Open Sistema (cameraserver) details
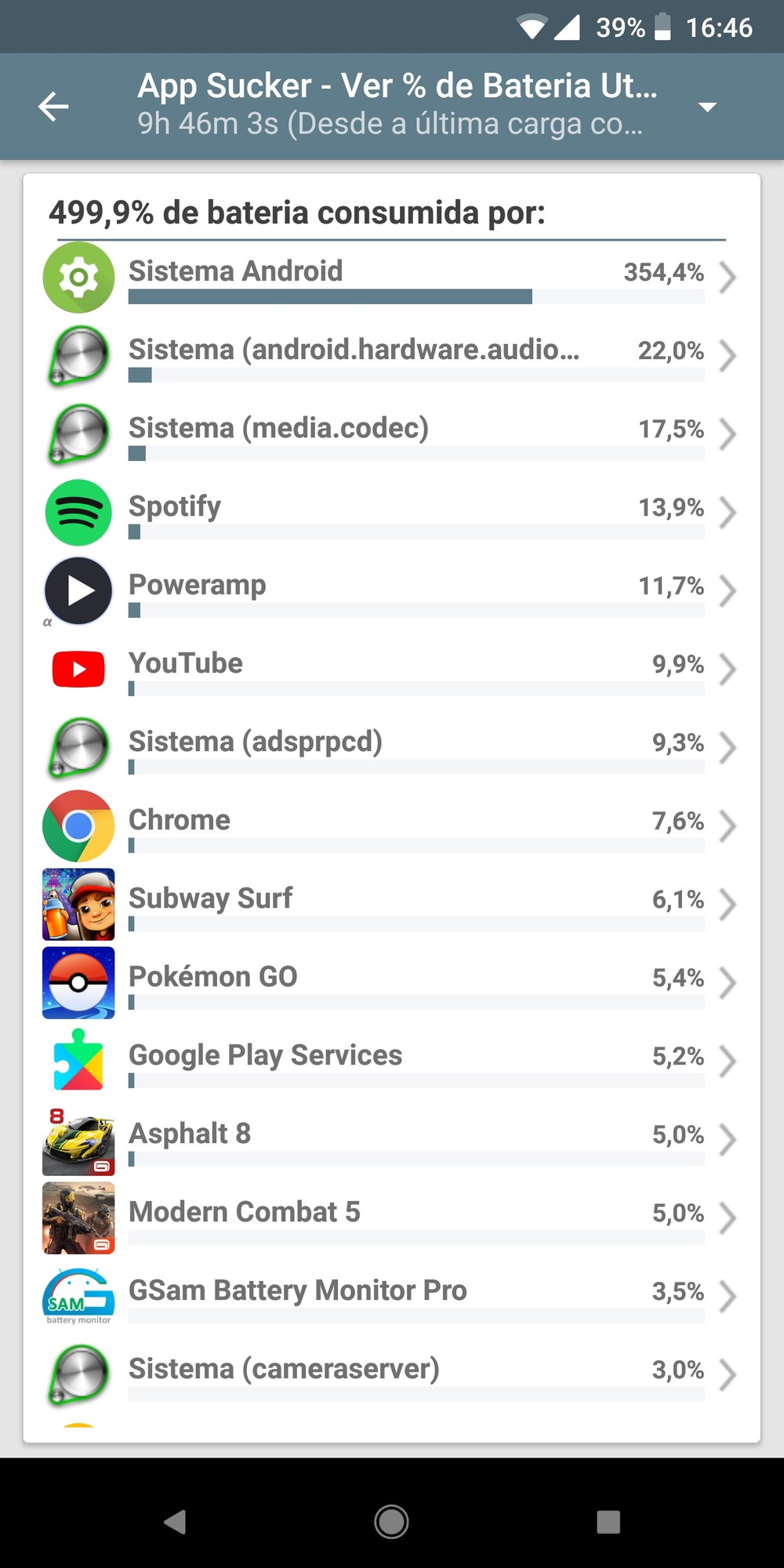Viewport: 784px width, 1568px height. [392, 1374]
